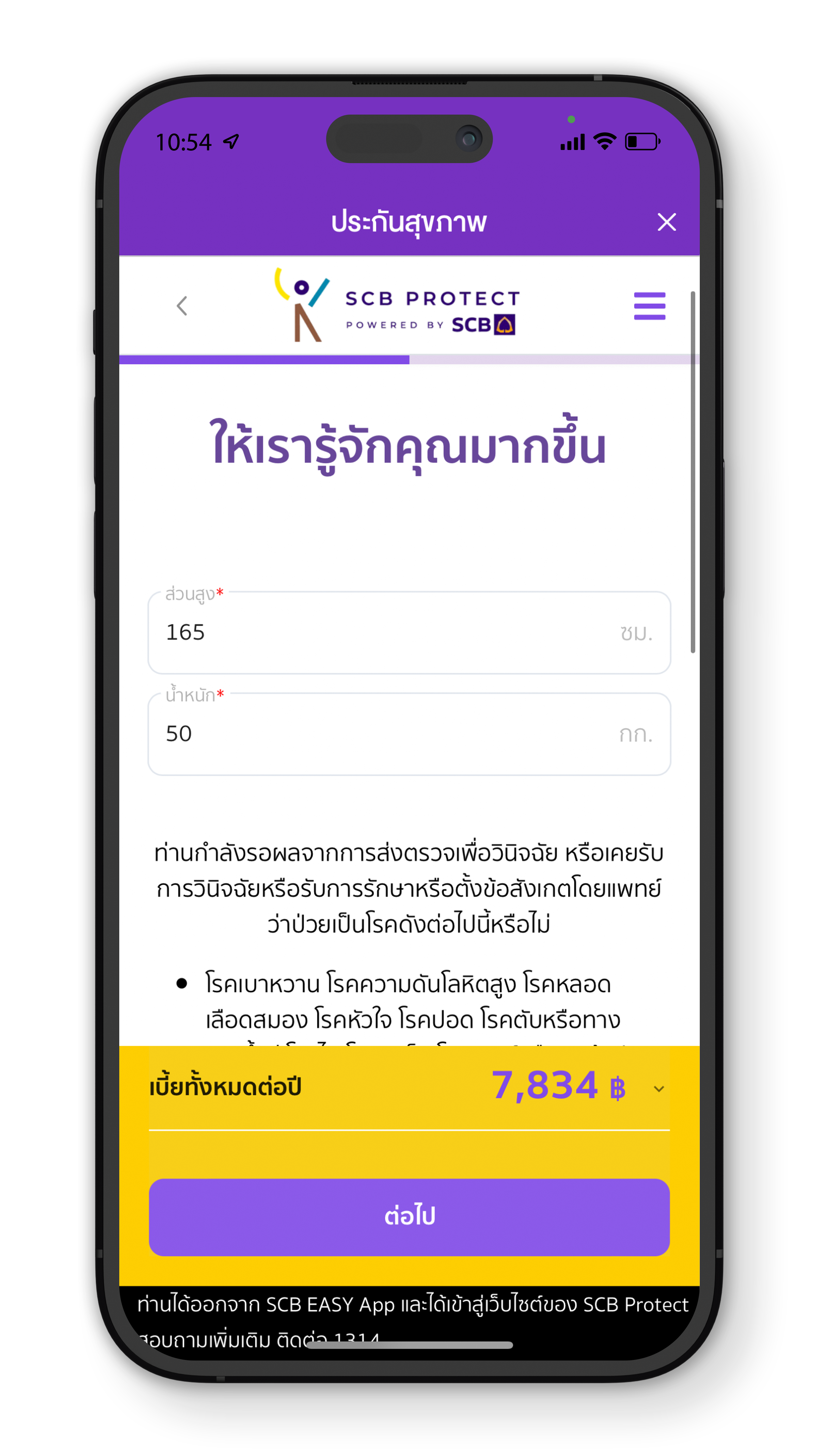This screenshot has width=815, height=1456.
Task: Go back with the left arrow
Action: [x=181, y=306]
